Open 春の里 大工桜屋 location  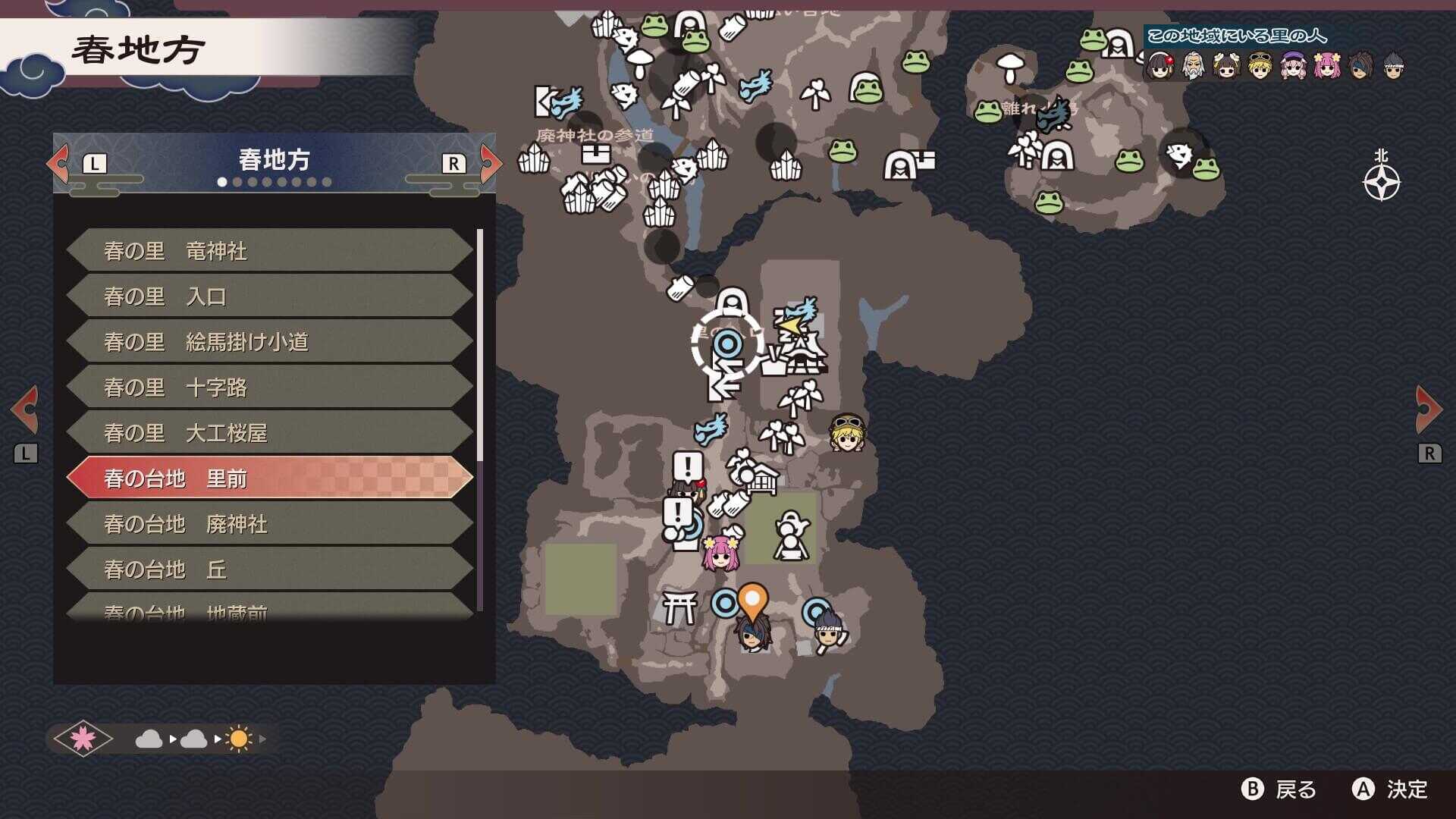click(269, 433)
